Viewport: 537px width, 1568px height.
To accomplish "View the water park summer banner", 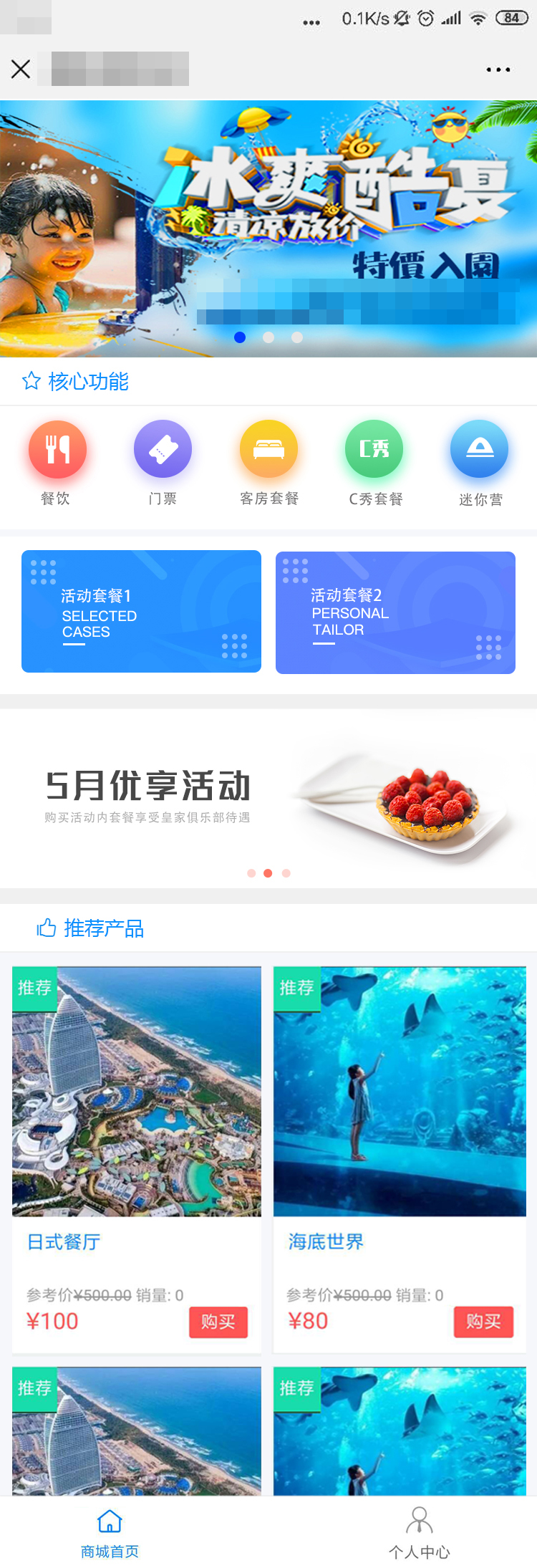I will 268,228.
